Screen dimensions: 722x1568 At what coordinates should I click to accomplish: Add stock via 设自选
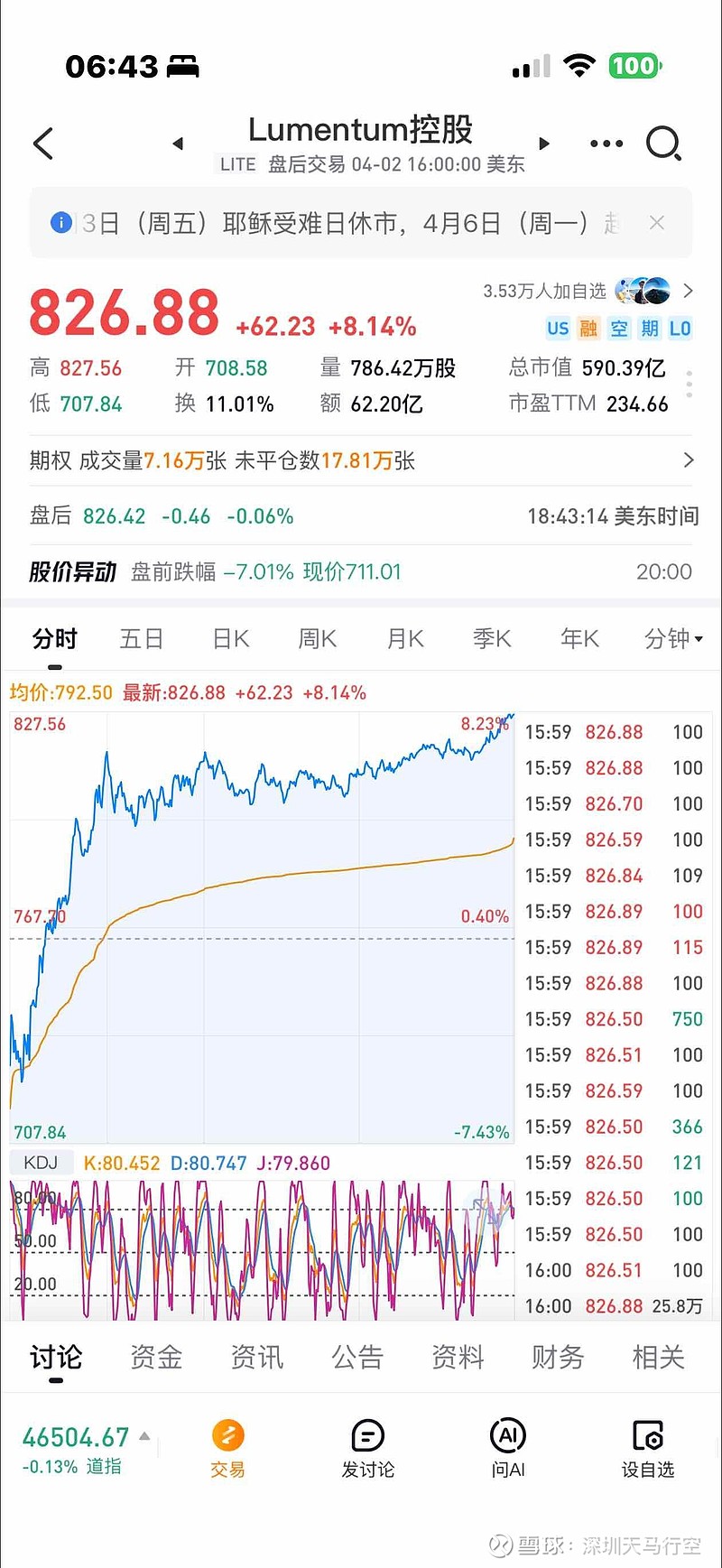click(648, 1449)
